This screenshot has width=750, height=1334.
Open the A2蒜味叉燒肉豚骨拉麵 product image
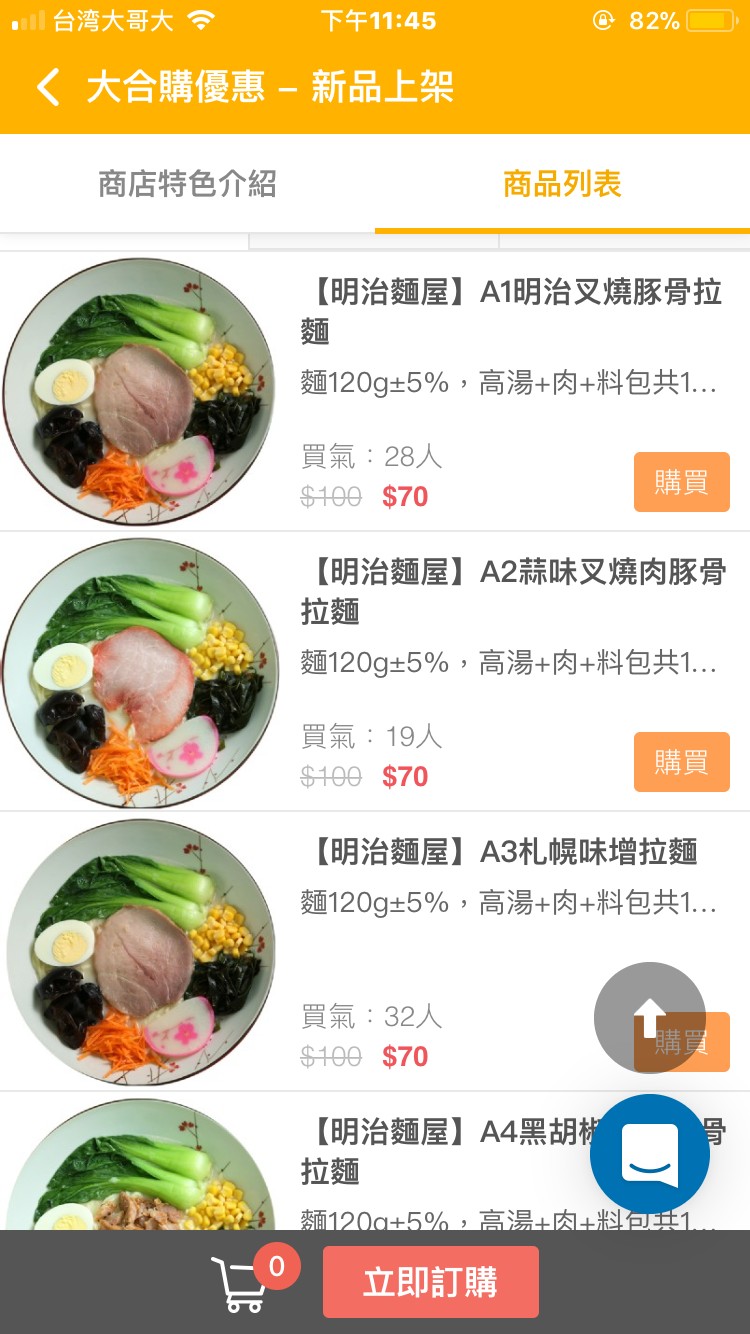coord(139,671)
